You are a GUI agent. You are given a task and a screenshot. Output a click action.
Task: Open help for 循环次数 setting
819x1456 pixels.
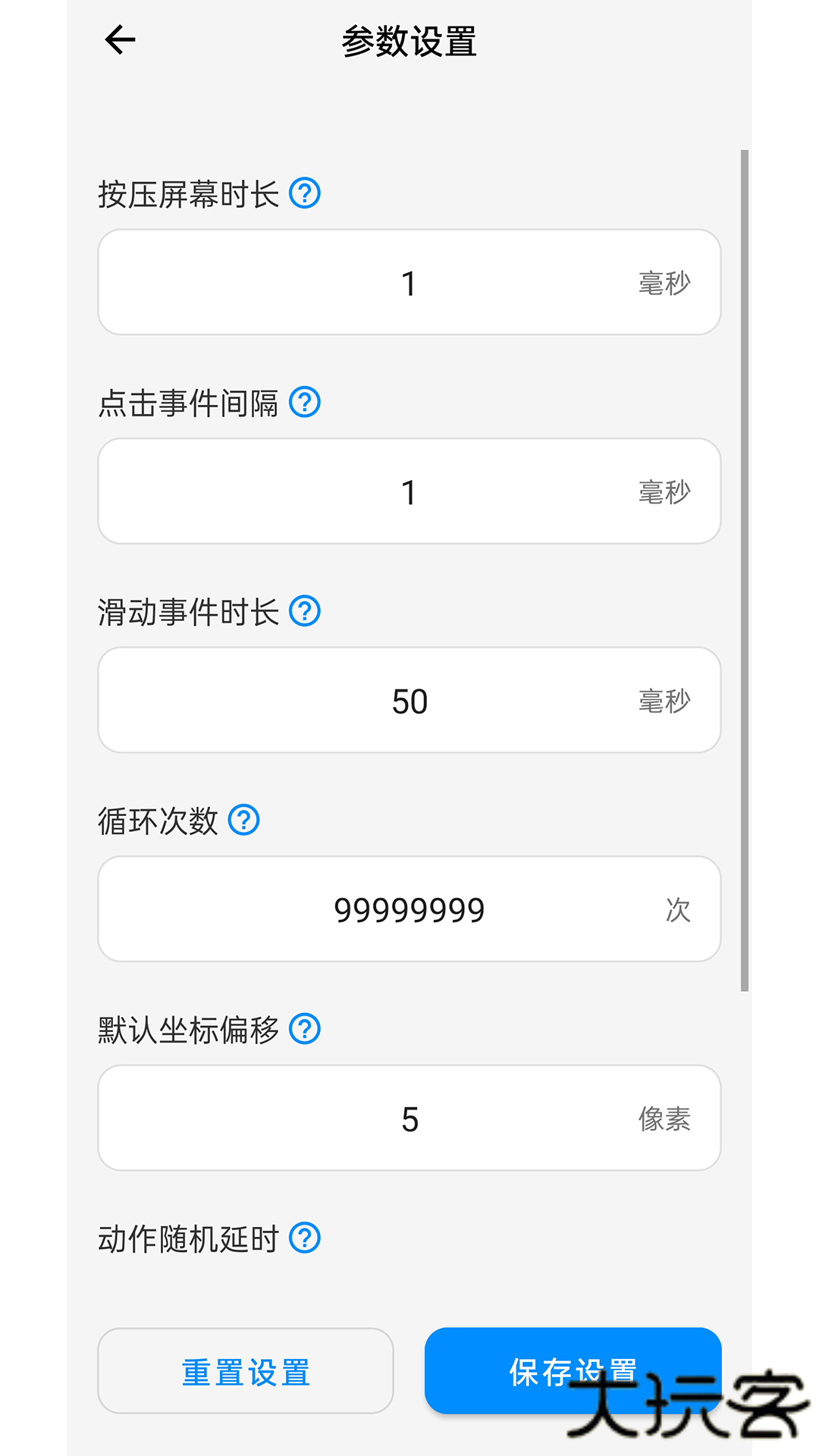pyautogui.click(x=243, y=821)
